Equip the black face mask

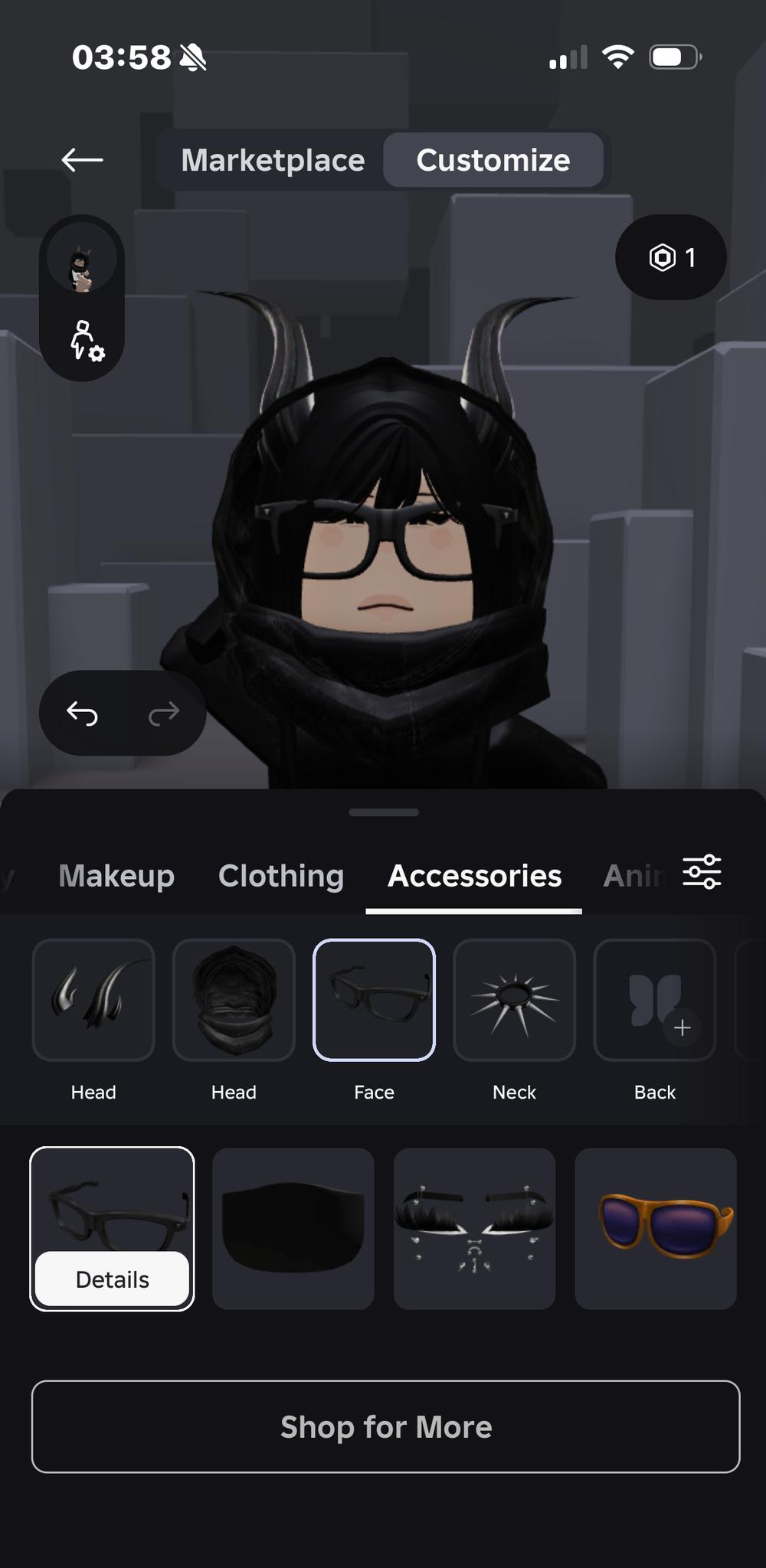coord(293,1228)
